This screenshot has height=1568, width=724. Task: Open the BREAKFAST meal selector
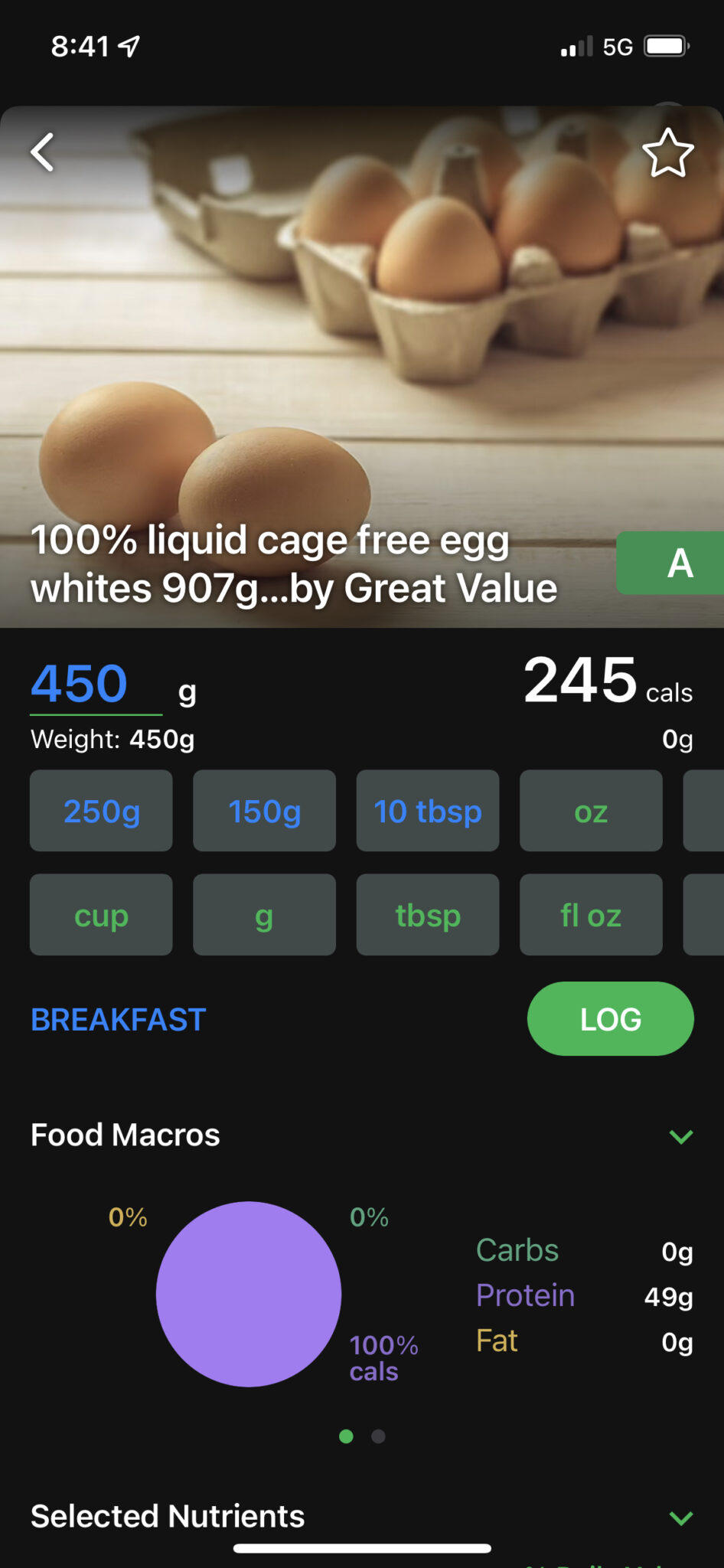[x=116, y=1018]
